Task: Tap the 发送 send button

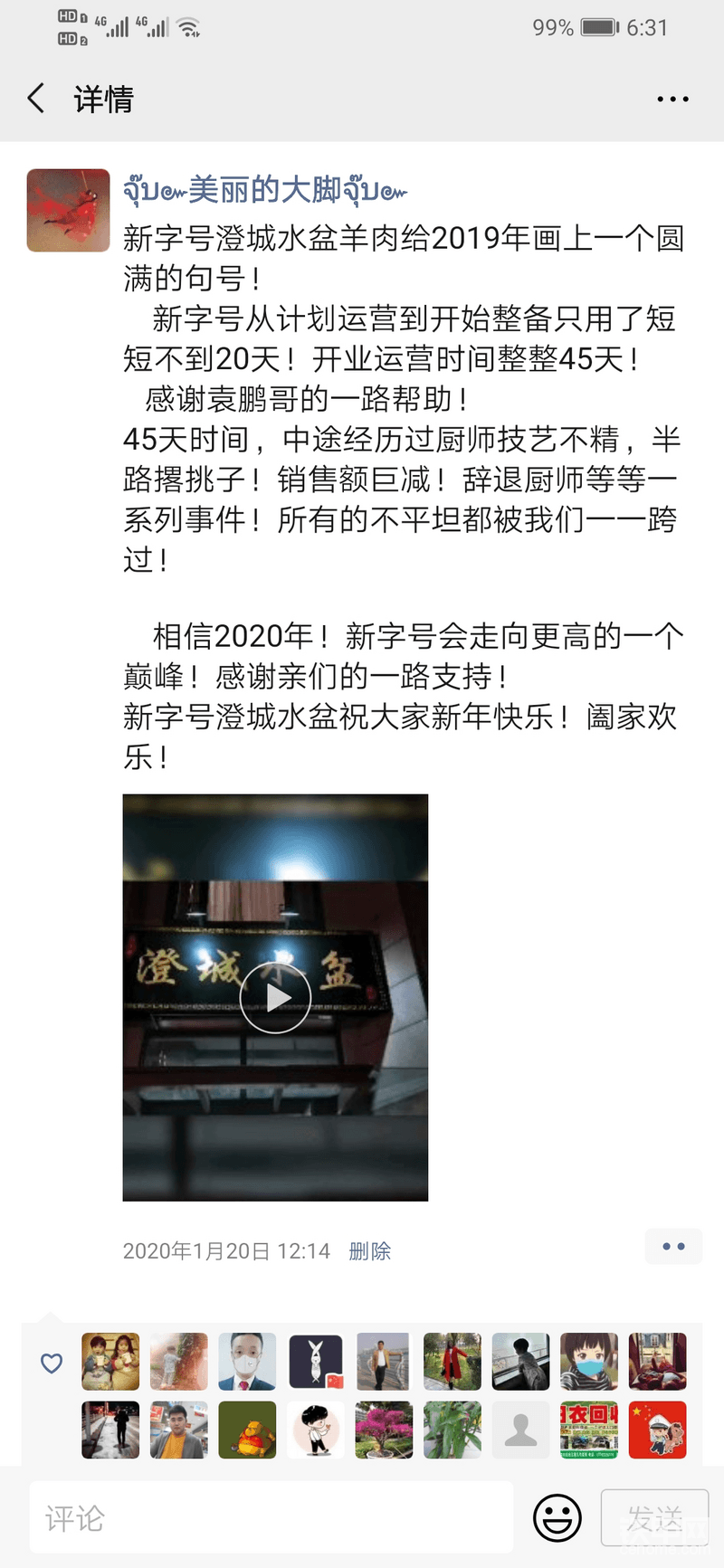Action: (x=653, y=1517)
